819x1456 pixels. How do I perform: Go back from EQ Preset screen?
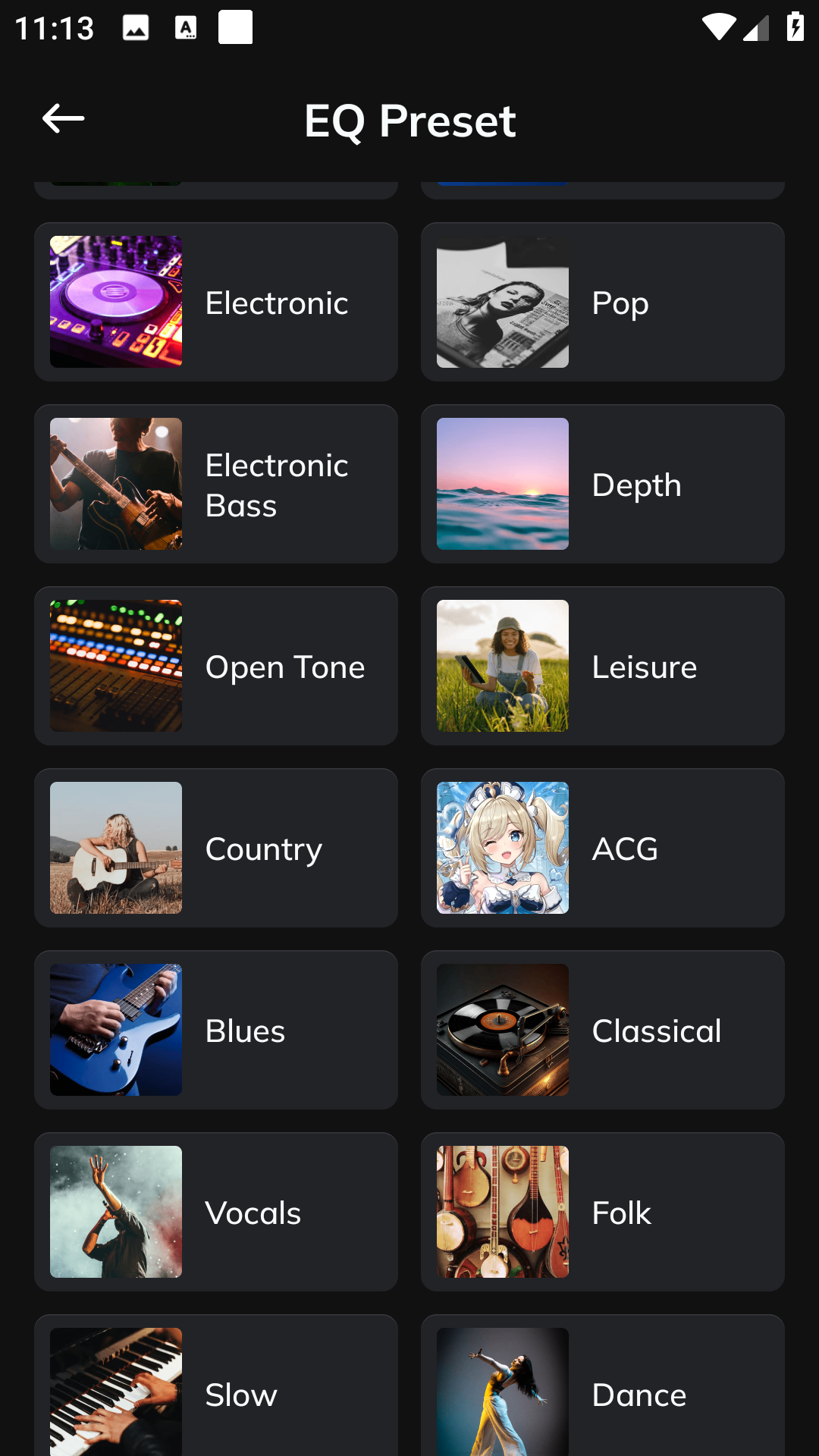click(x=63, y=119)
